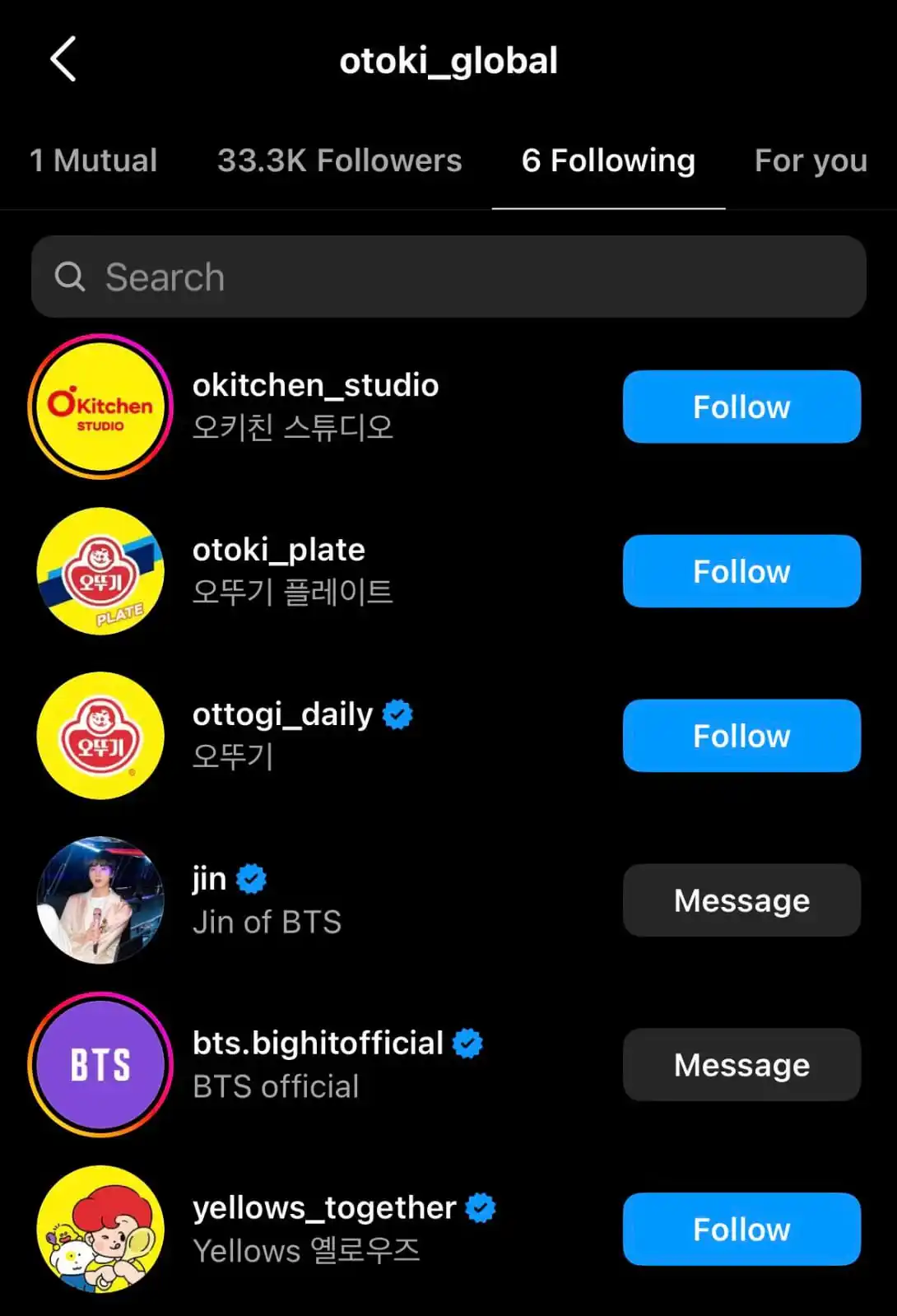This screenshot has height=1316, width=897.
Task: Follow ottogi_daily
Action: click(741, 736)
